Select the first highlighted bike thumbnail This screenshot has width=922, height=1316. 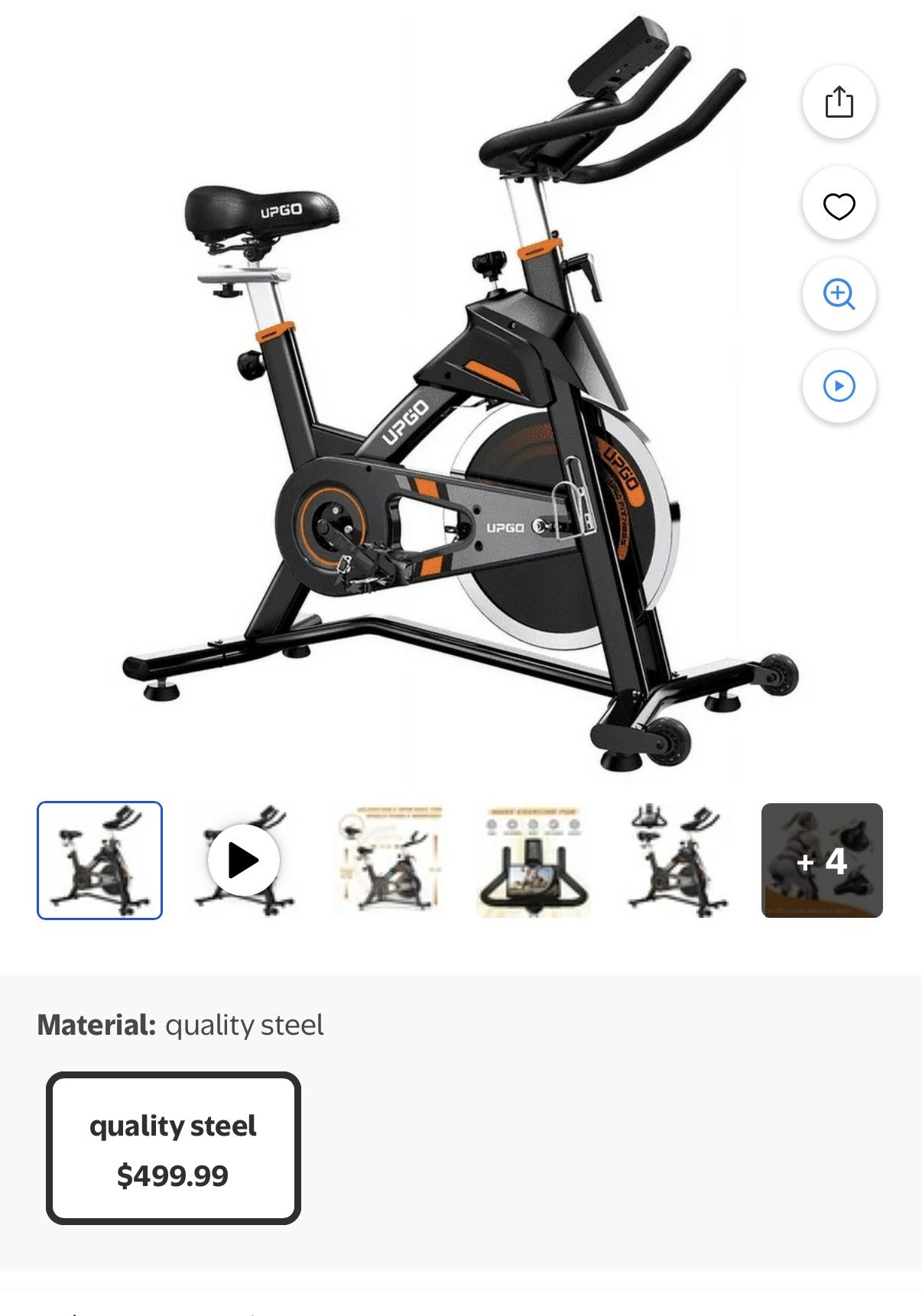99,860
